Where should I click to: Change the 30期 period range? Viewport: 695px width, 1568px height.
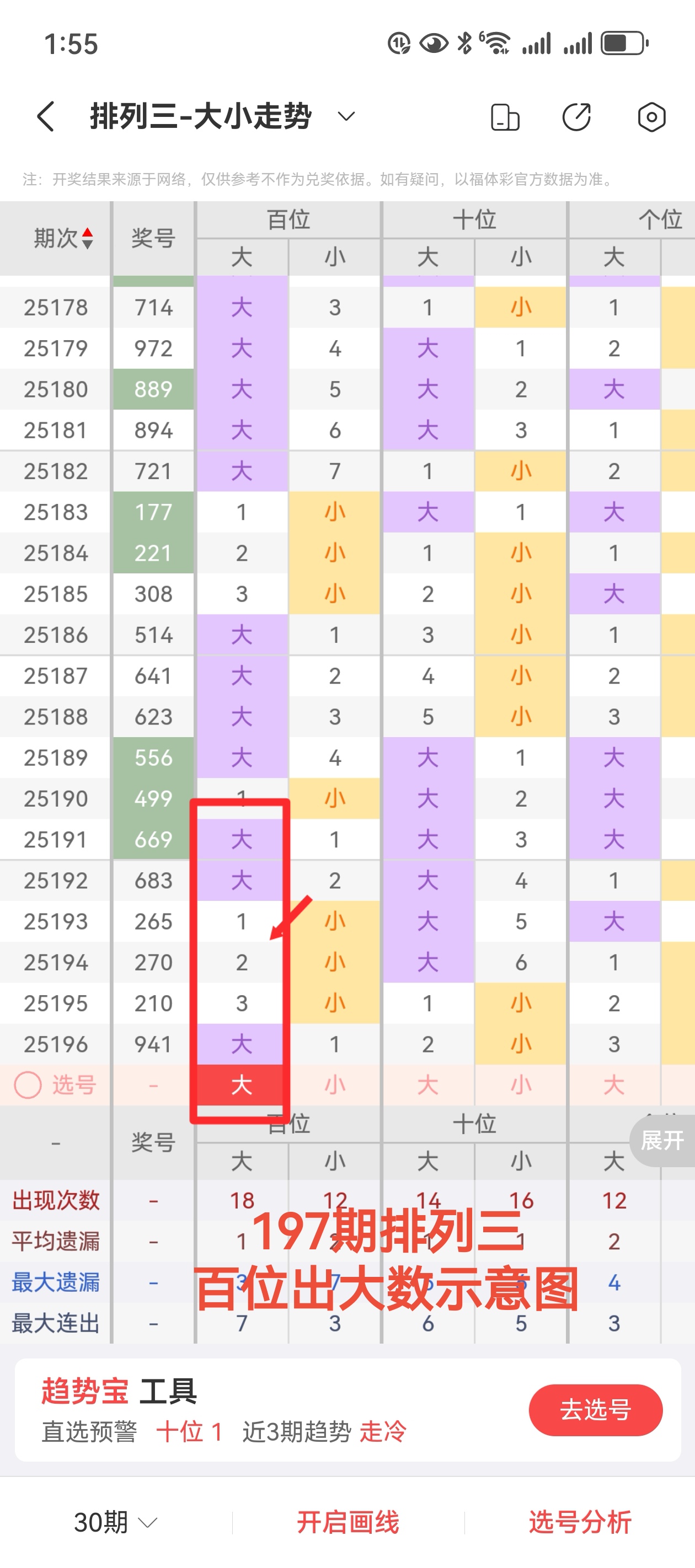tap(115, 1522)
